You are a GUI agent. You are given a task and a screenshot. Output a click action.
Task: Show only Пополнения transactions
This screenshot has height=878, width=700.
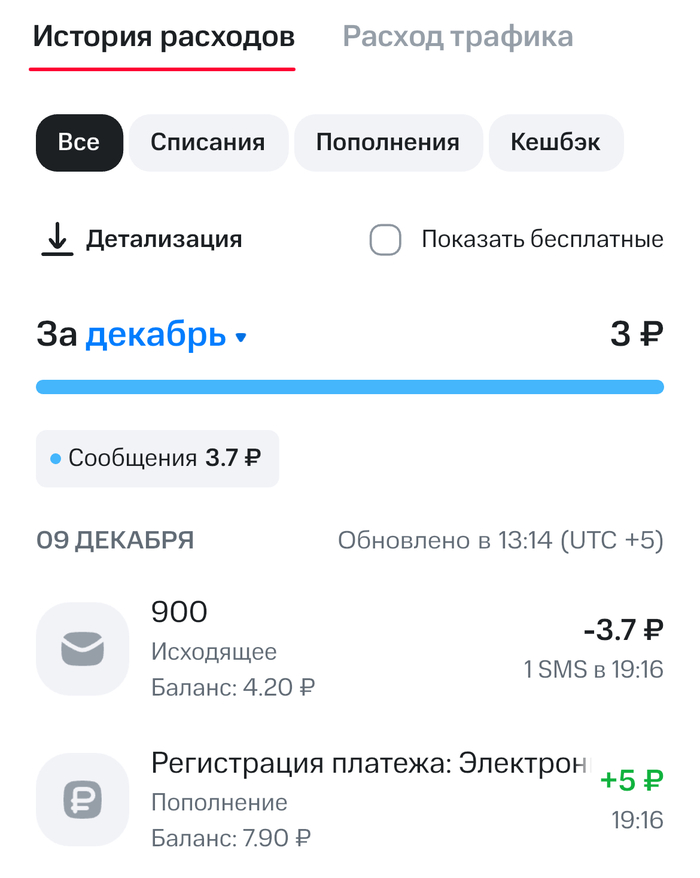click(x=387, y=142)
